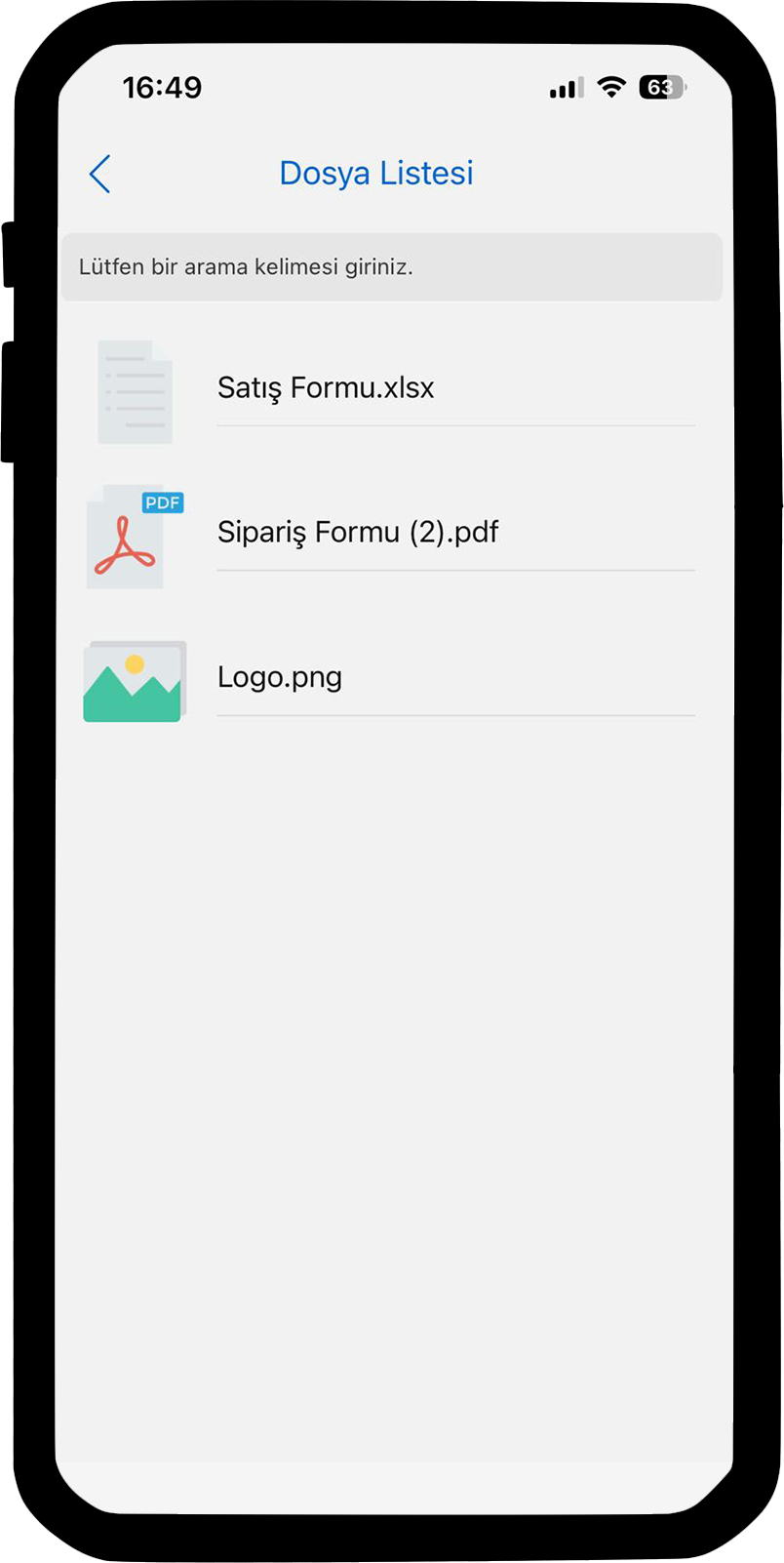The height and width of the screenshot is (1563, 784).
Task: Tap the search keyword input field
Action: pyautogui.click(x=390, y=267)
